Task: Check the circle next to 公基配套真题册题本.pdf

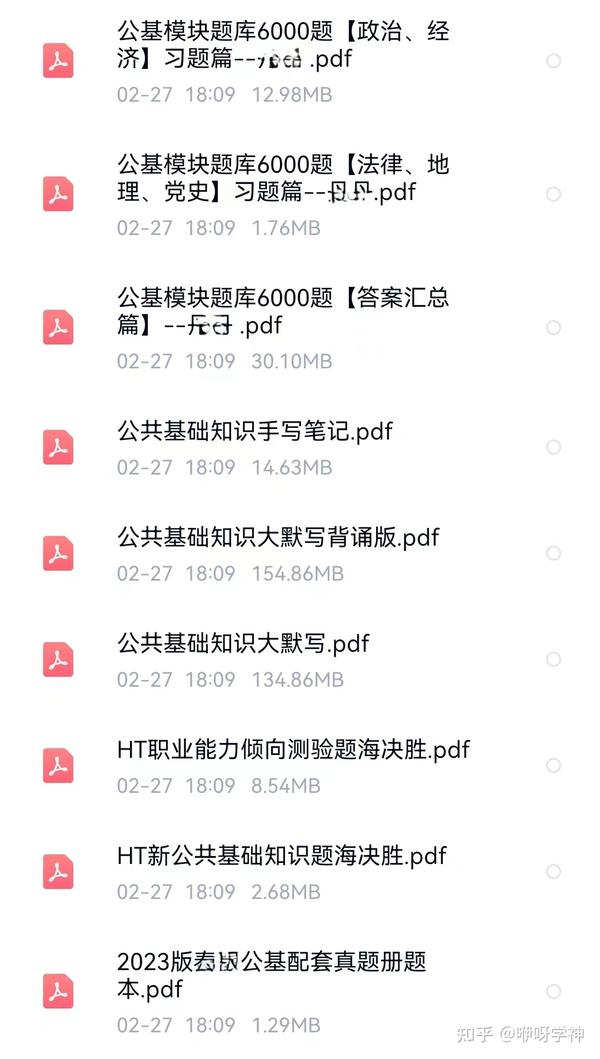Action: tap(553, 991)
